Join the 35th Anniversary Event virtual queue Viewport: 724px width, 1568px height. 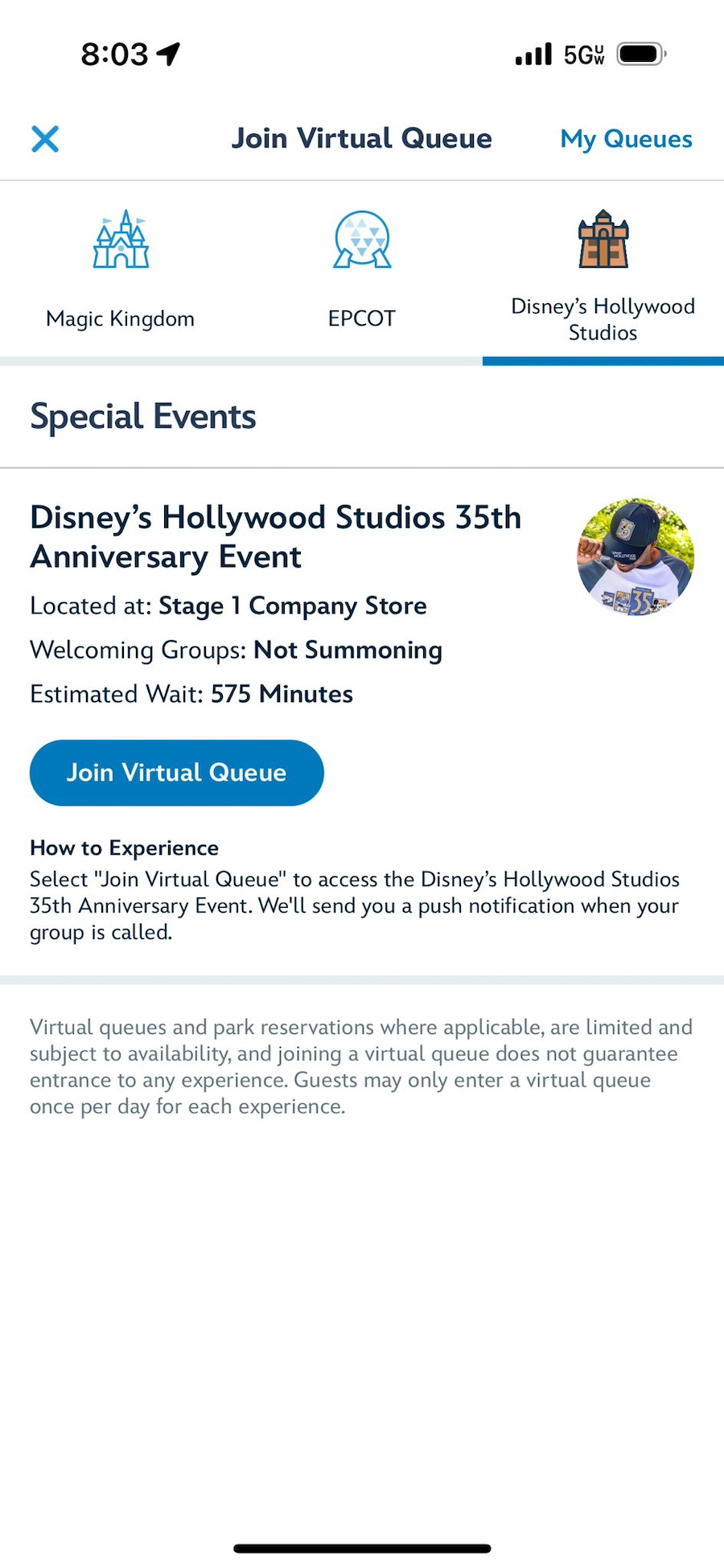177,773
